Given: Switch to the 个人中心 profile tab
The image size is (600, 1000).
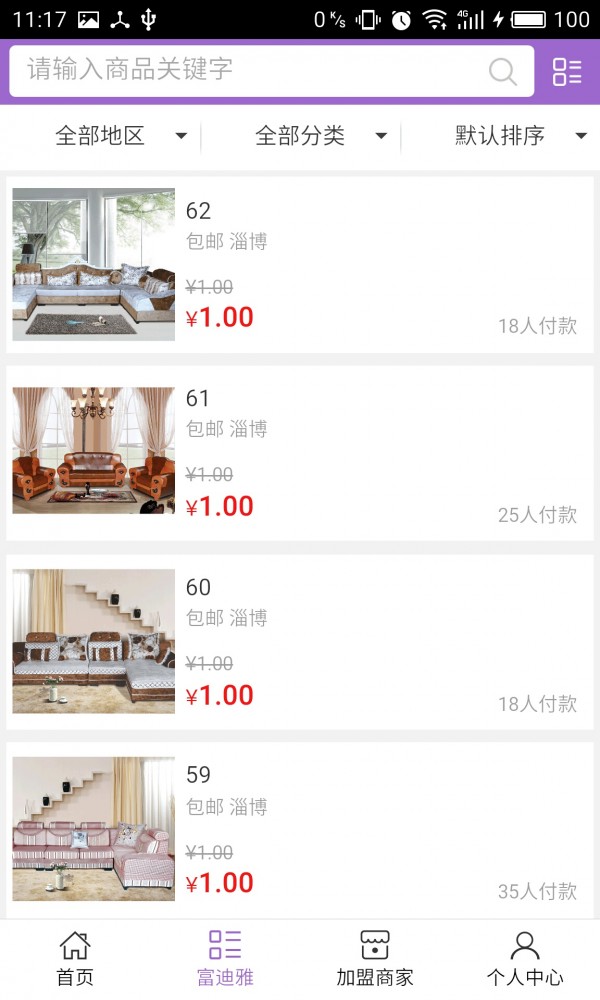Looking at the screenshot, I should [x=525, y=958].
